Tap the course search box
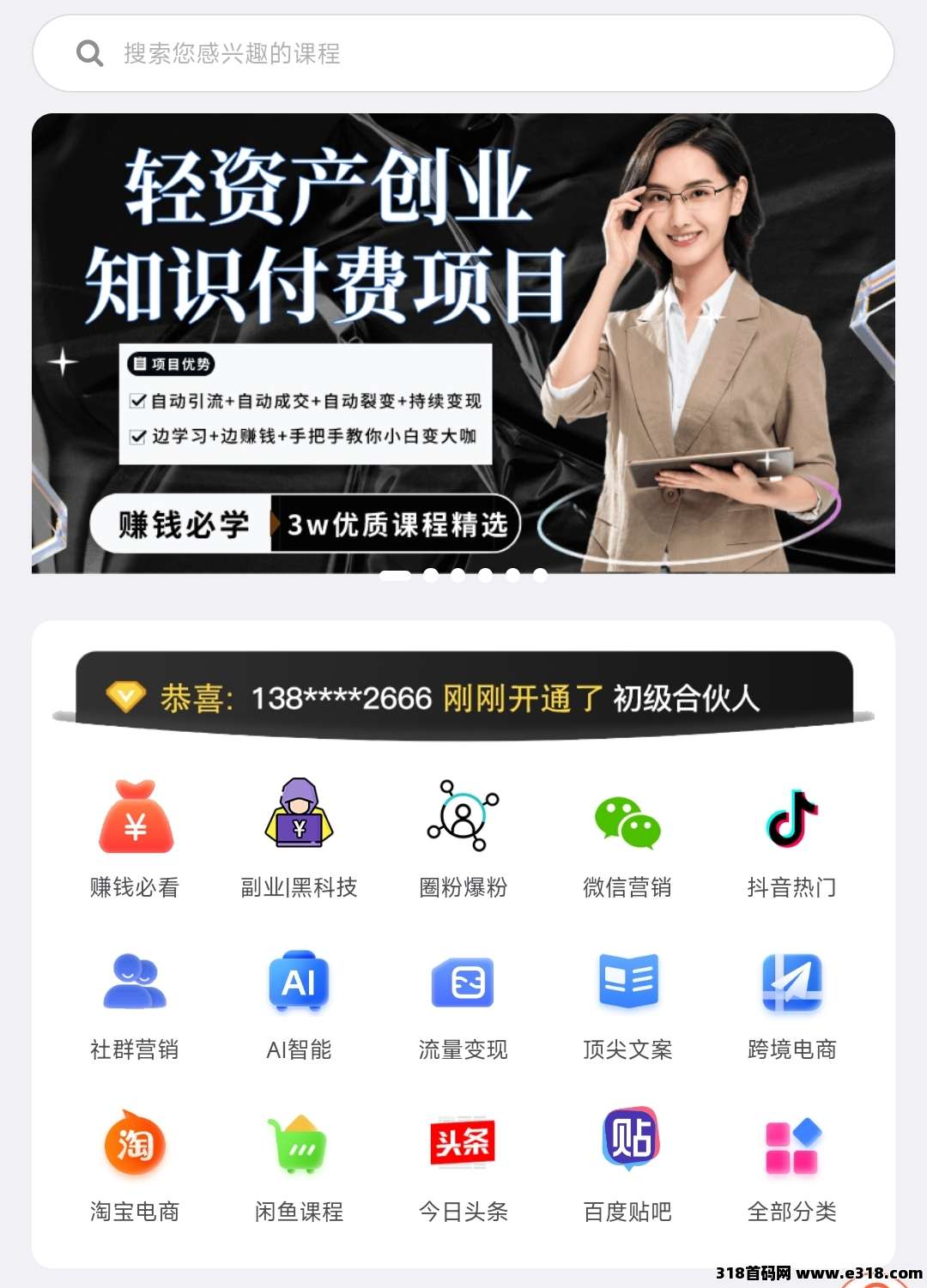Screen dimensions: 927x1288 [x=463, y=53]
